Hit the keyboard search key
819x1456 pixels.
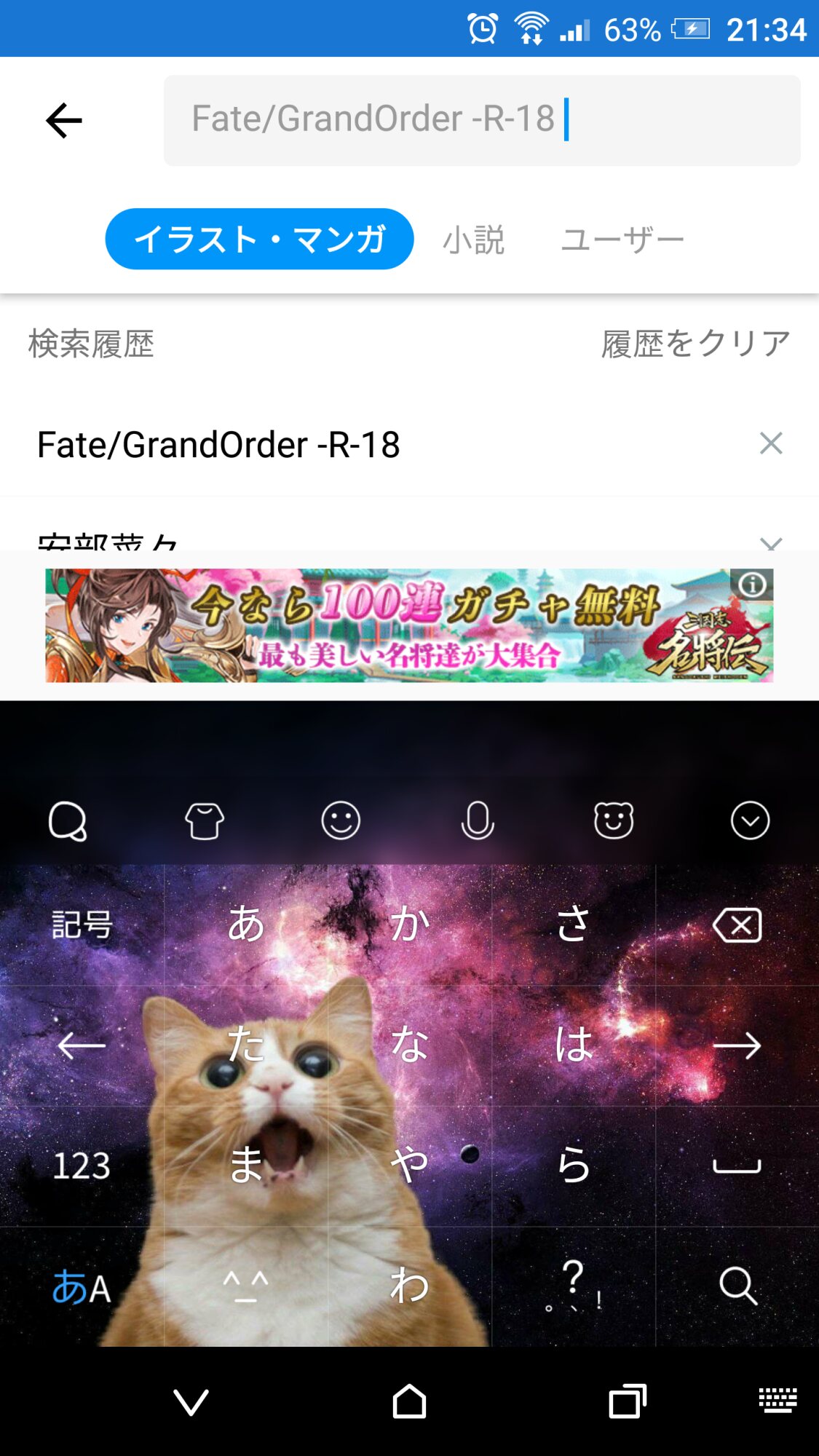click(737, 1286)
